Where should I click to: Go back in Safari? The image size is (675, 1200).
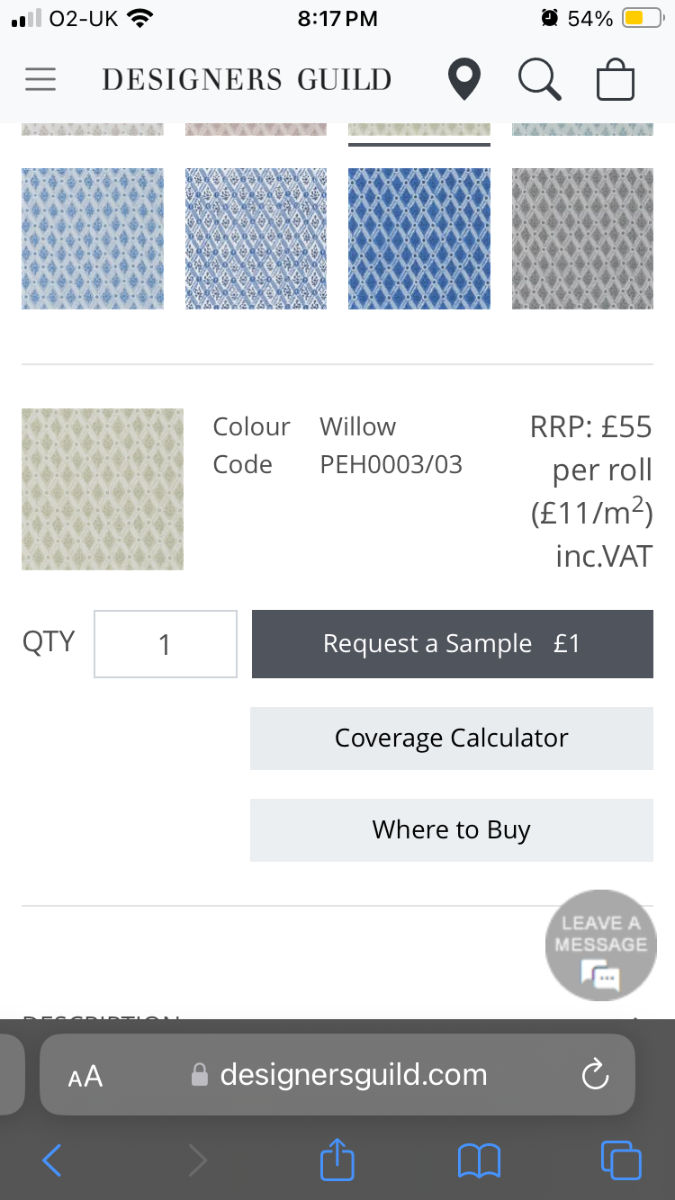[x=53, y=1160]
